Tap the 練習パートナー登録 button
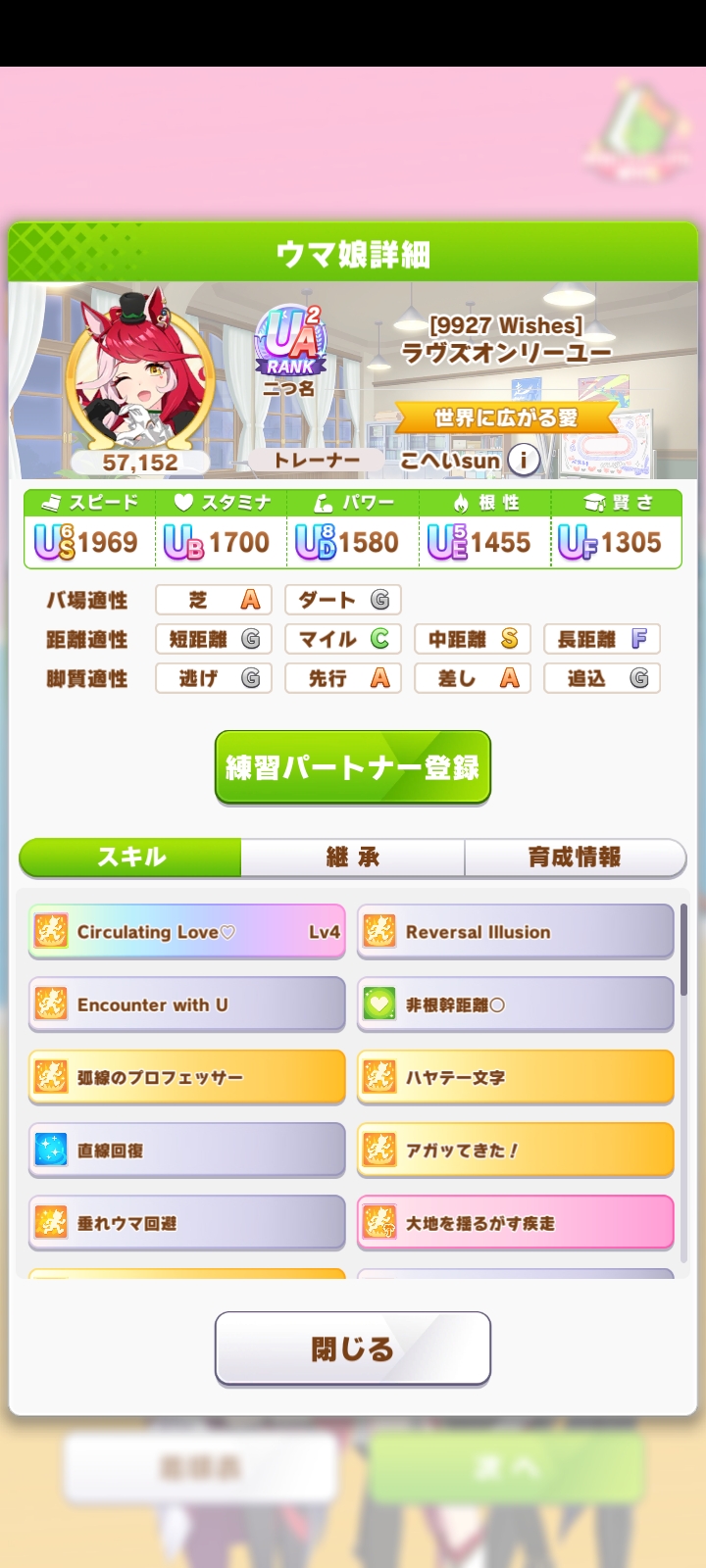 353,767
